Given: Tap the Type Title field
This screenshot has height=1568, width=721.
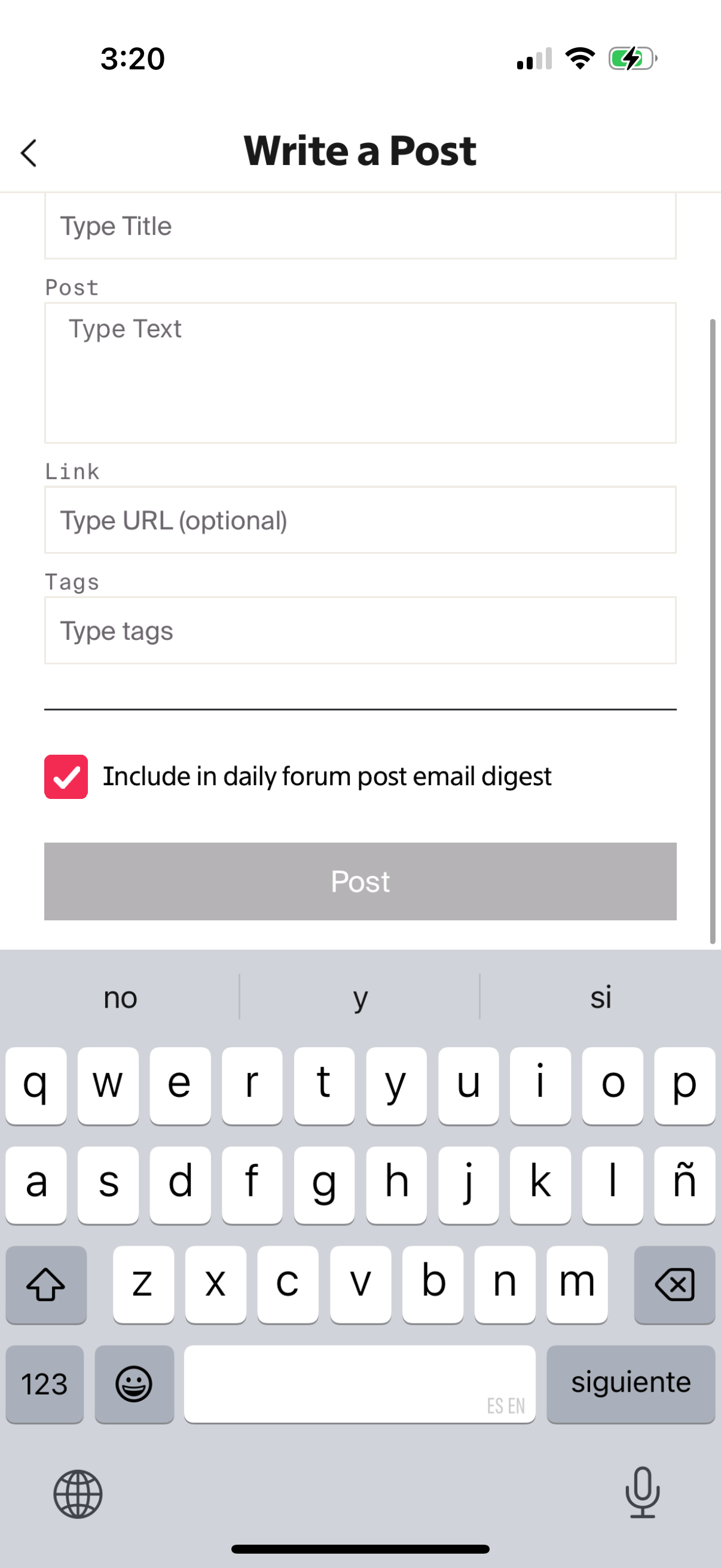Looking at the screenshot, I should (x=360, y=227).
